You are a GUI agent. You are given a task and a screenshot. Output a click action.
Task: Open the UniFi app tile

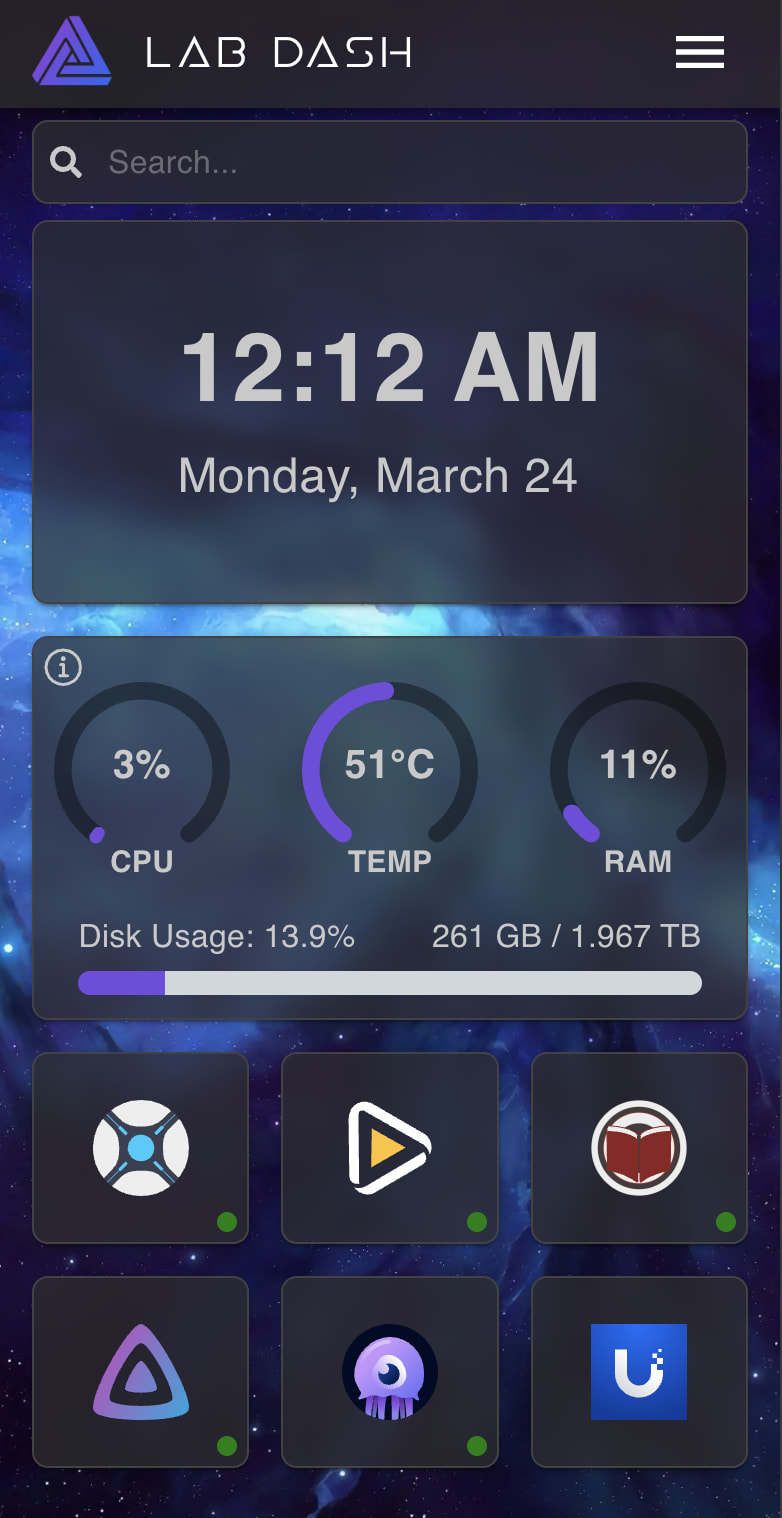pos(639,1371)
